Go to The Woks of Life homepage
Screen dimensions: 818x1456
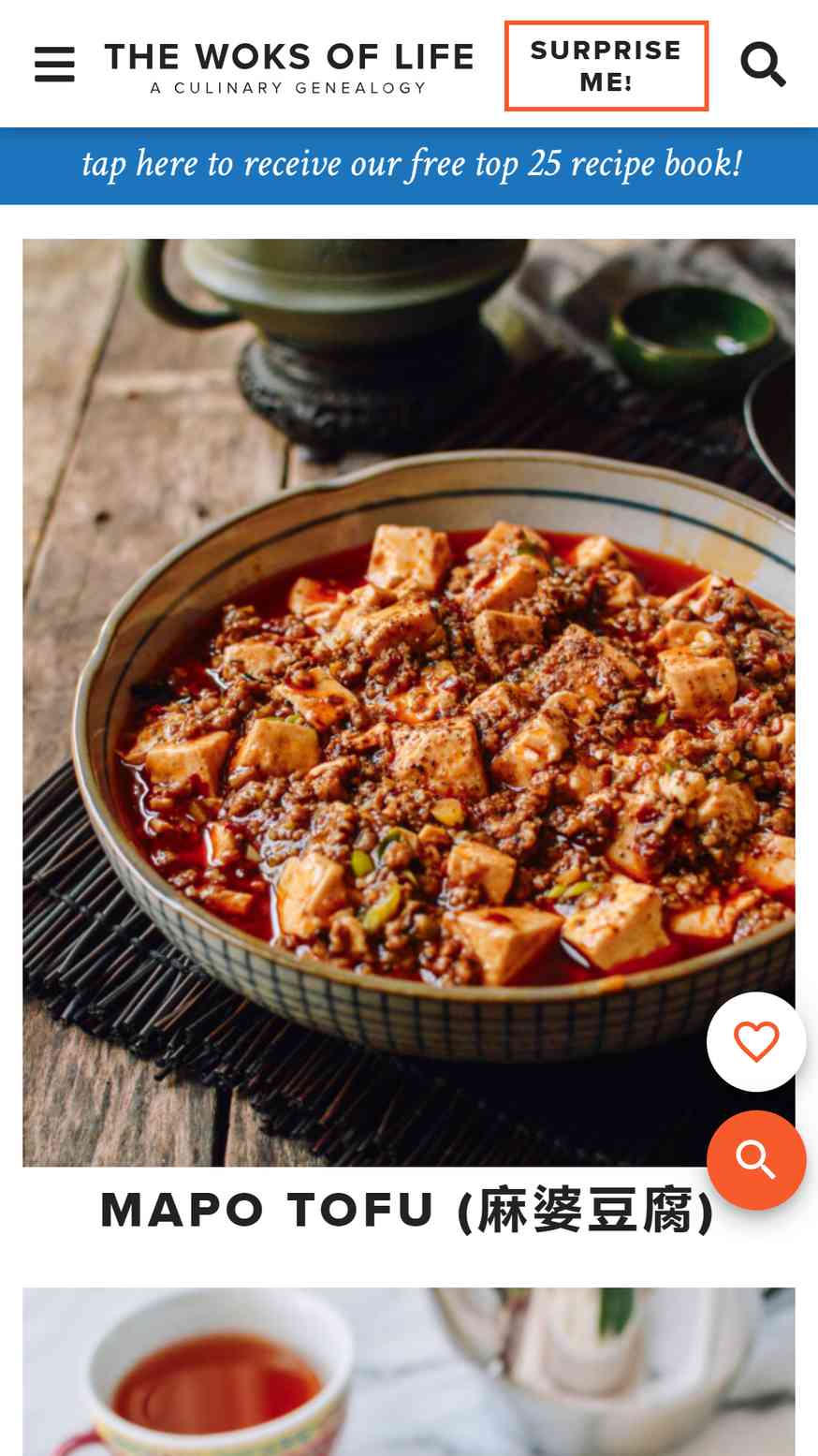coord(289,67)
